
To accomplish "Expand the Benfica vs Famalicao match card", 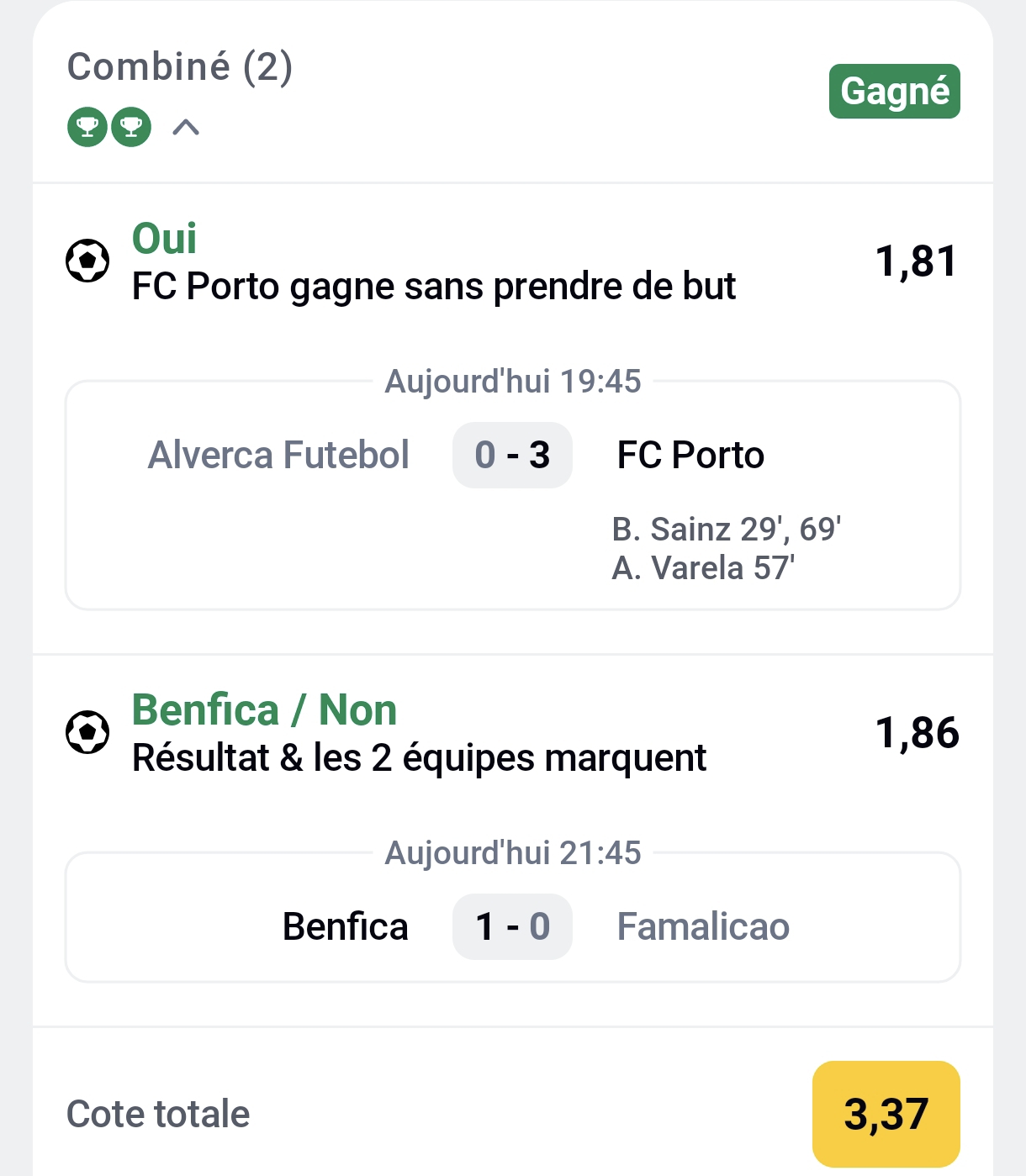I will click(x=511, y=916).
